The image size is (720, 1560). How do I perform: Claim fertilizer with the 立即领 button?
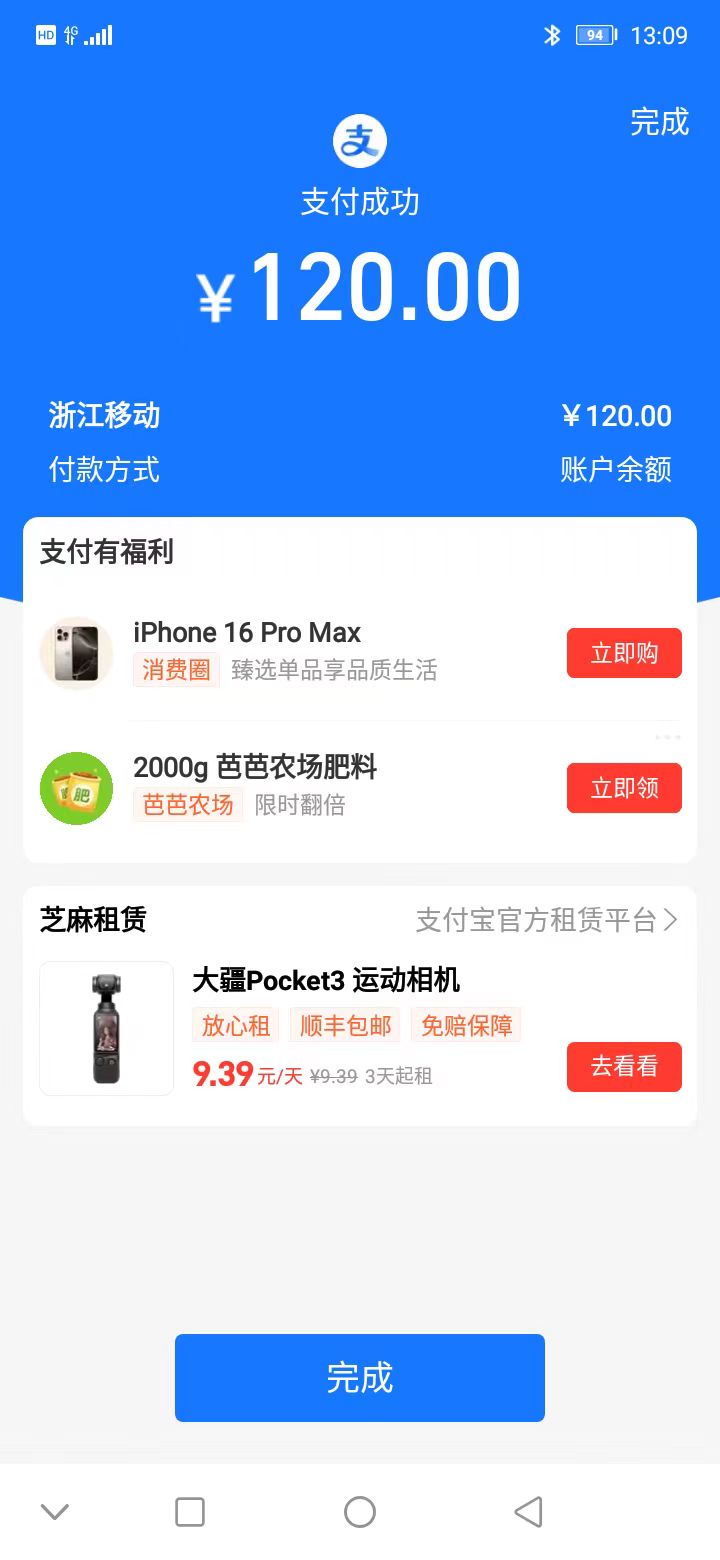(x=624, y=788)
